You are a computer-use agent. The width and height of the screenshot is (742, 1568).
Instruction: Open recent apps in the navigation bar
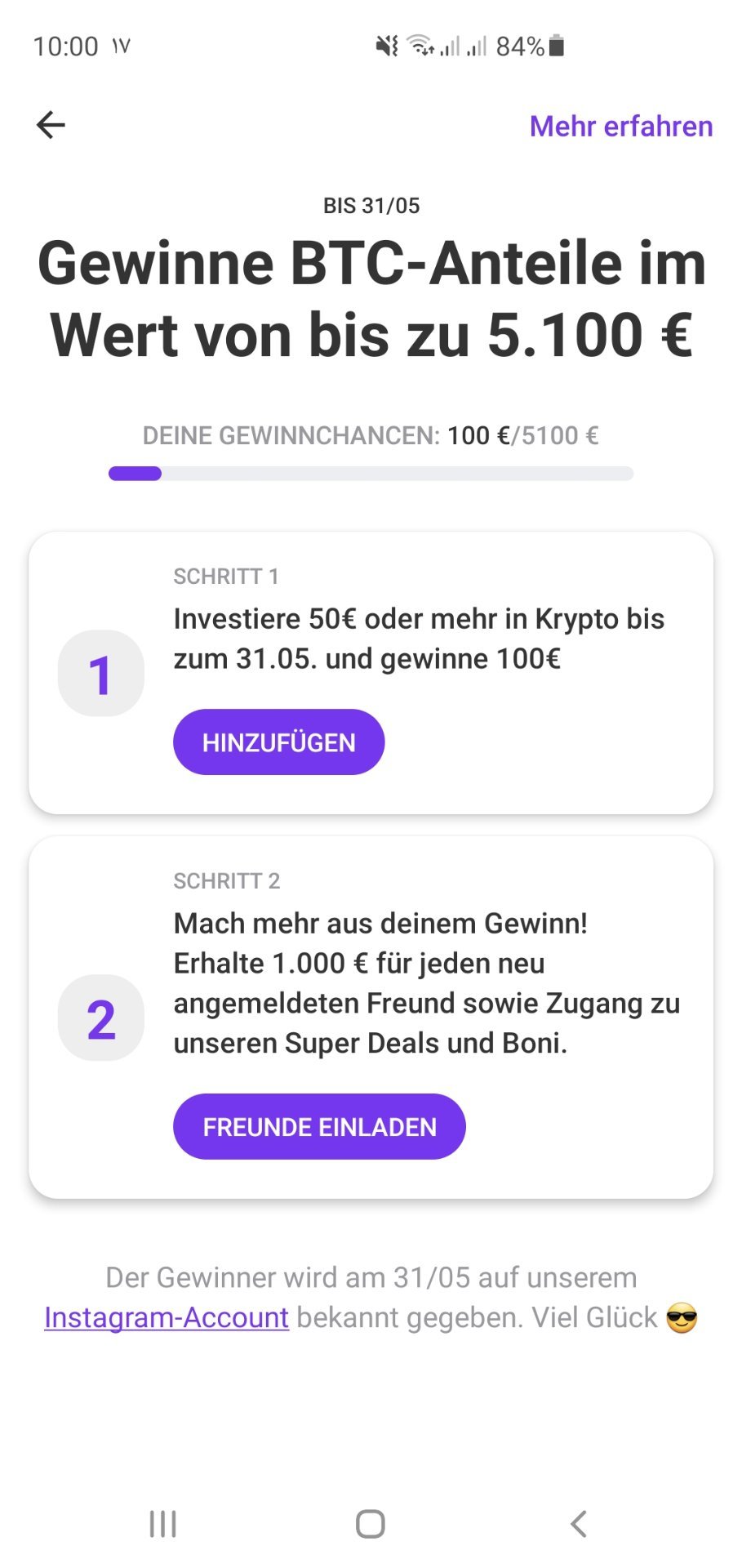pos(163,1524)
